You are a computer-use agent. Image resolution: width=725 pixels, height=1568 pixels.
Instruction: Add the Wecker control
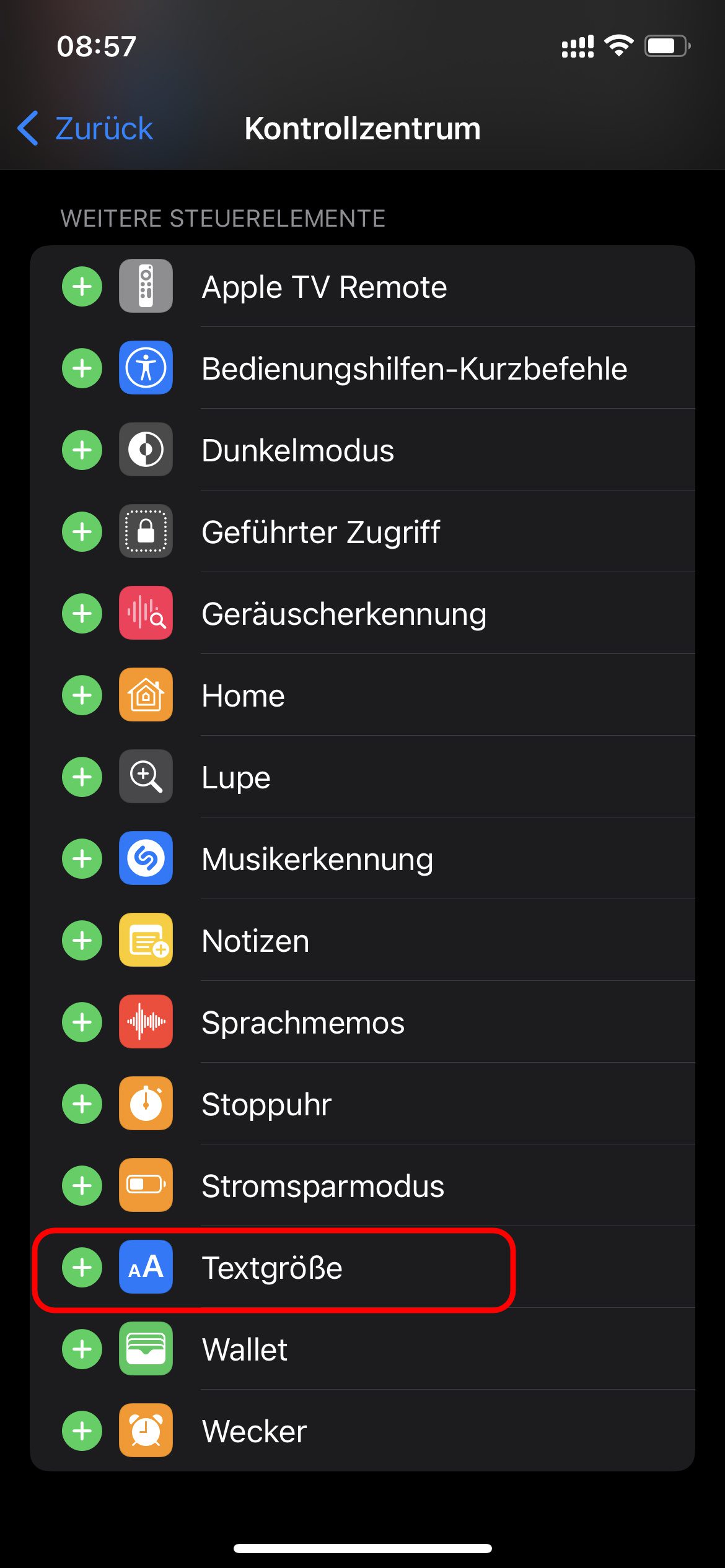coord(82,1431)
